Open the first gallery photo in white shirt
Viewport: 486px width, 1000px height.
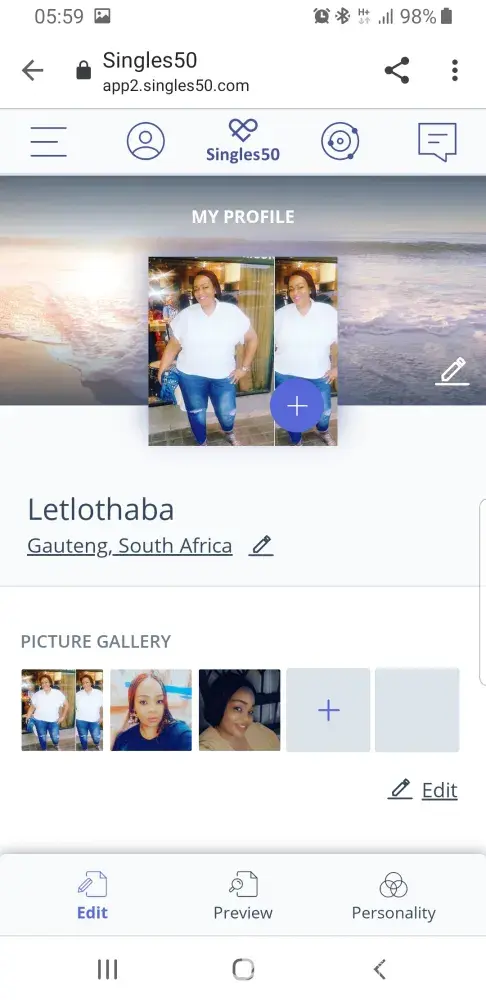(x=62, y=710)
